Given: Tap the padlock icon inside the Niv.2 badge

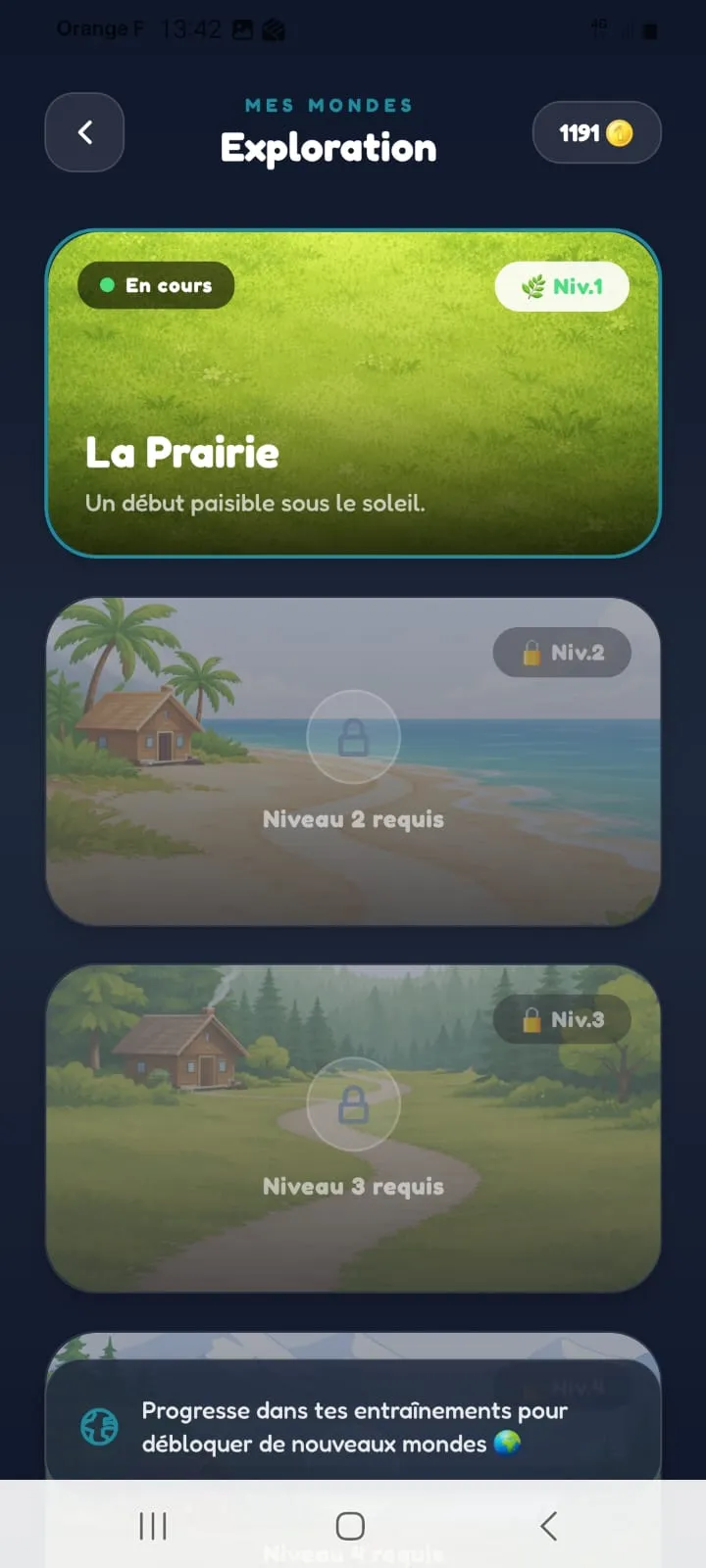Looking at the screenshot, I should coord(529,652).
